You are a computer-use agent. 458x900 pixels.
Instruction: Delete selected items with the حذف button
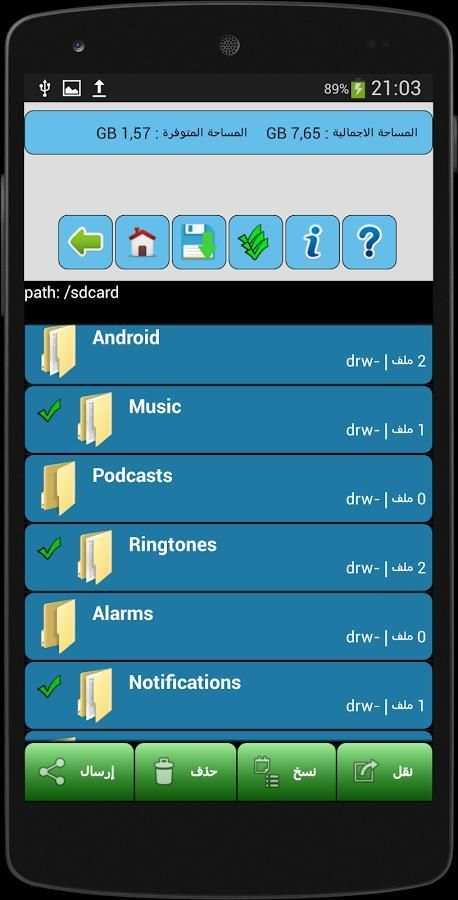click(x=185, y=772)
